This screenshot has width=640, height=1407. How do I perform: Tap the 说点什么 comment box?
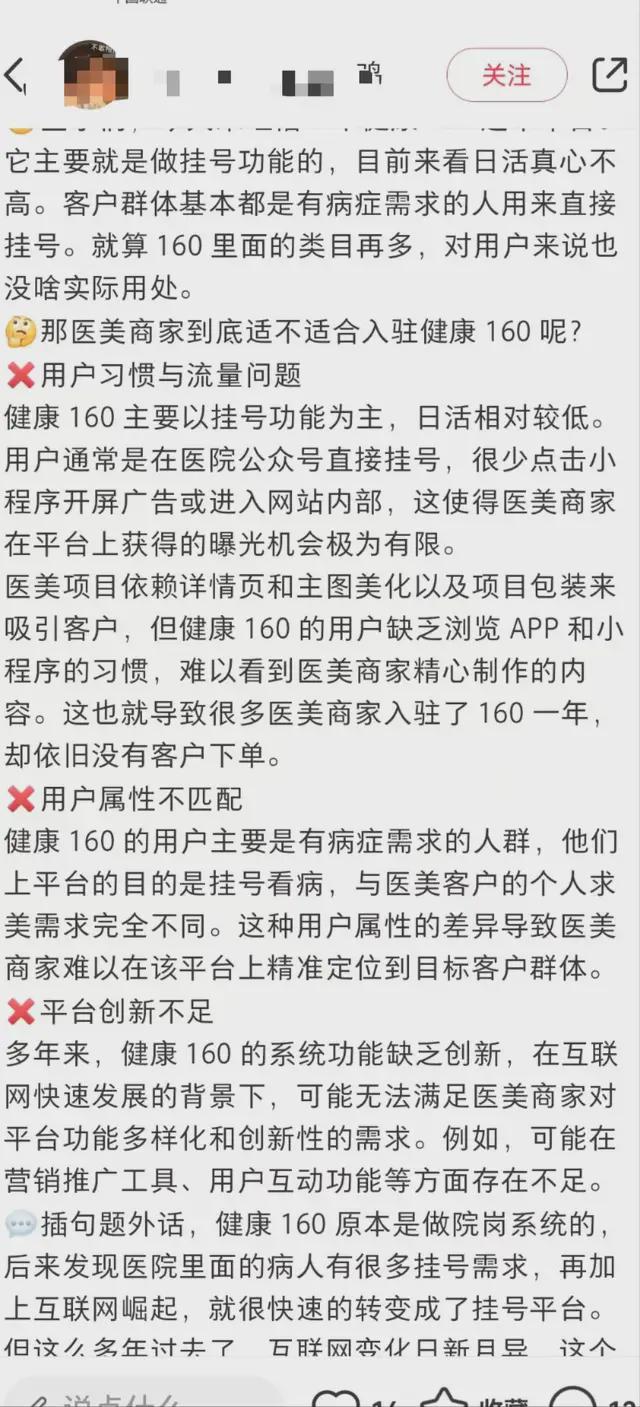coord(142,1394)
